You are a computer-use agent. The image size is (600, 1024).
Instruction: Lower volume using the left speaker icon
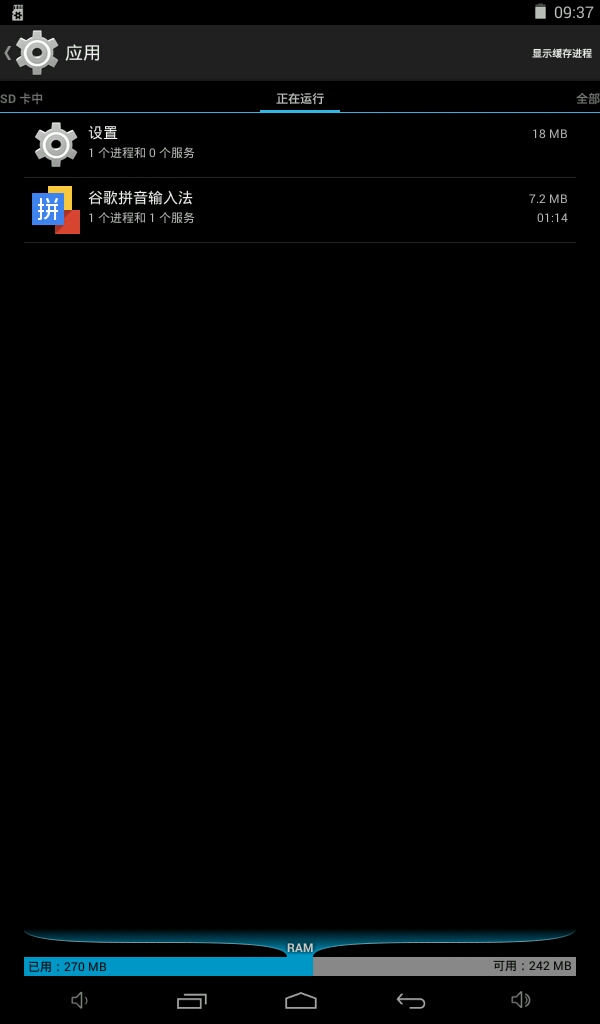80,1000
